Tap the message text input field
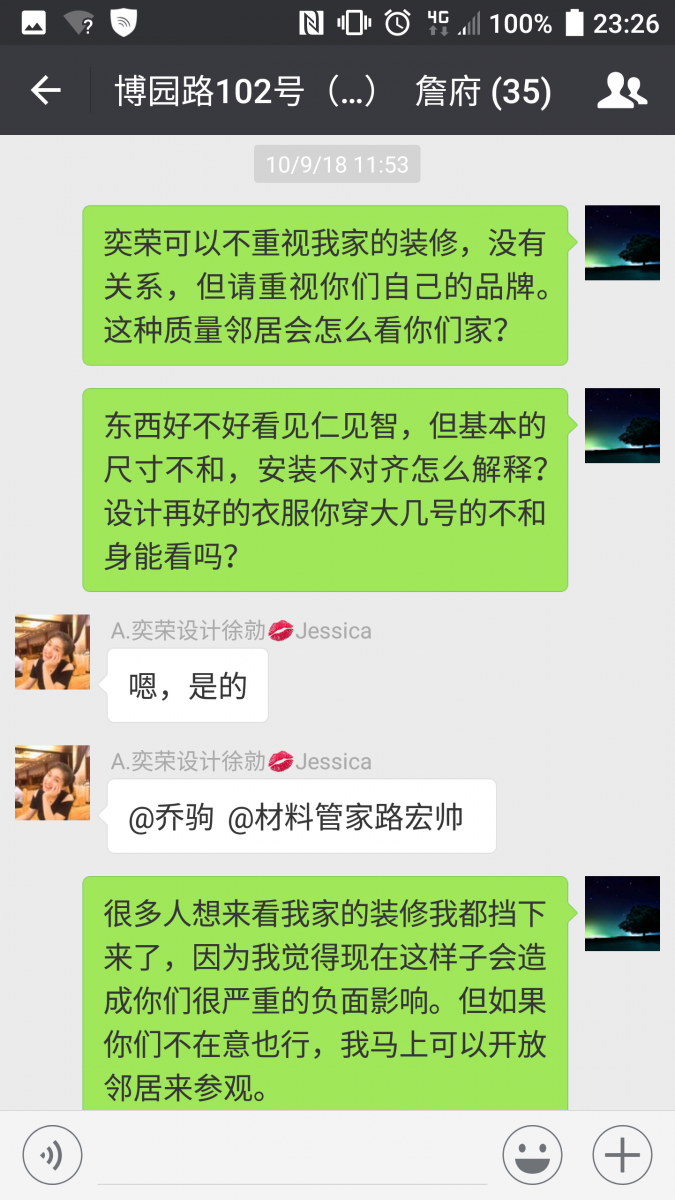This screenshot has width=675, height=1200. point(292,1155)
